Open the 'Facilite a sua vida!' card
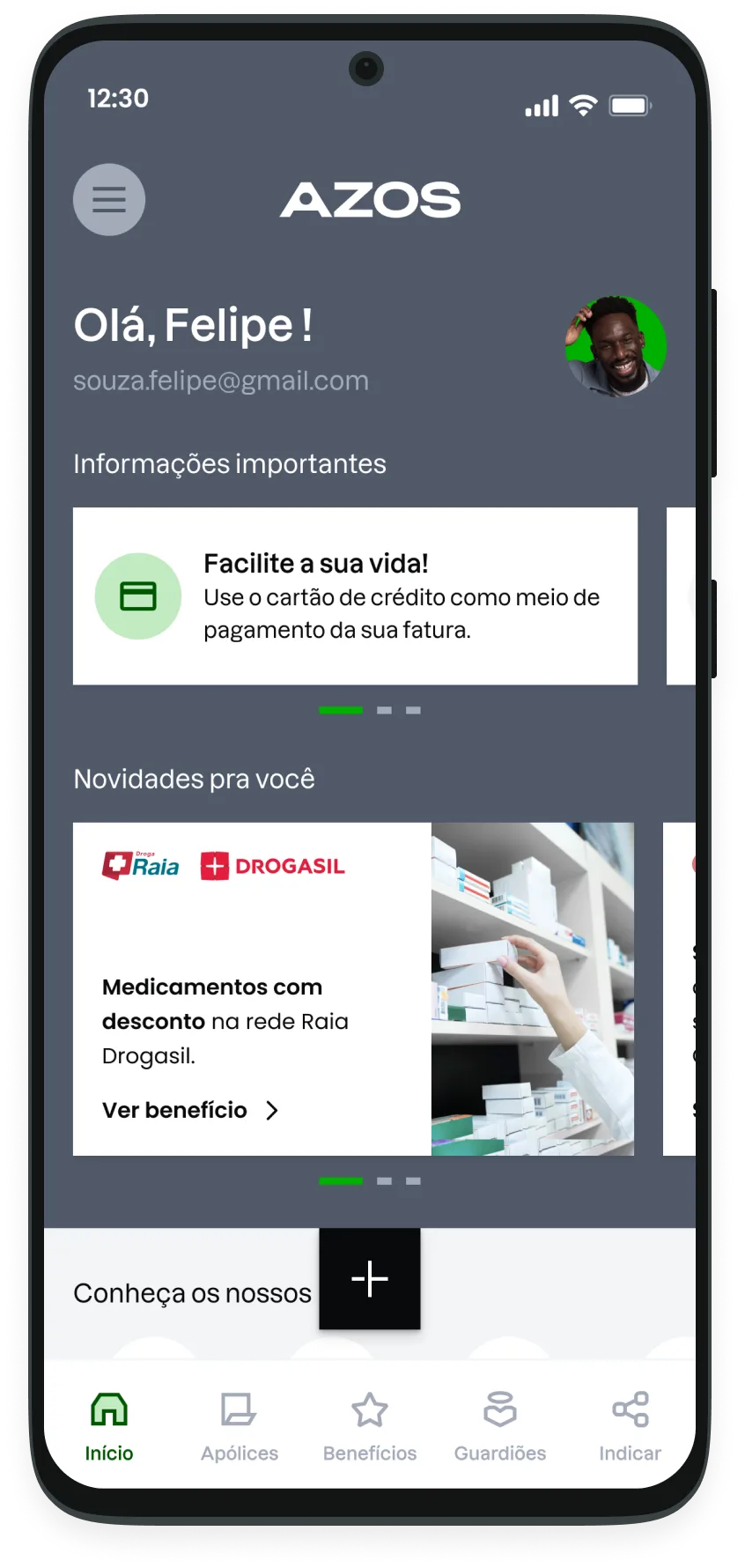The image size is (745, 1568). [355, 596]
